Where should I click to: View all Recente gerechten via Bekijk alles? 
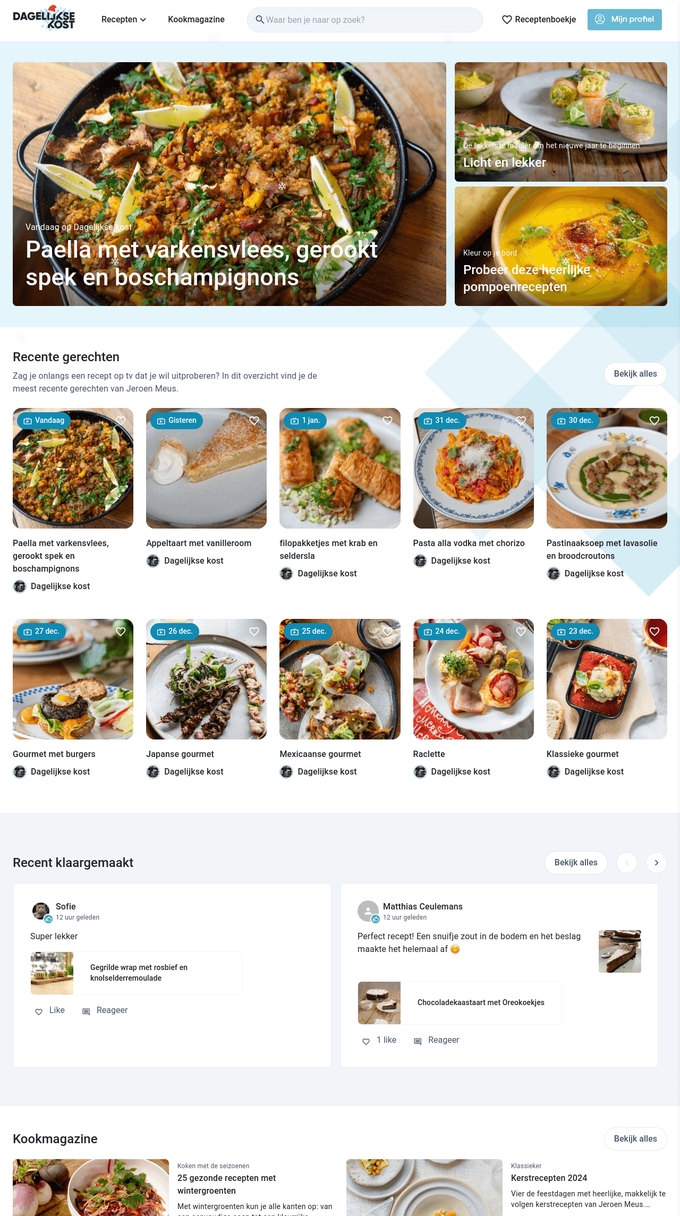click(x=635, y=374)
